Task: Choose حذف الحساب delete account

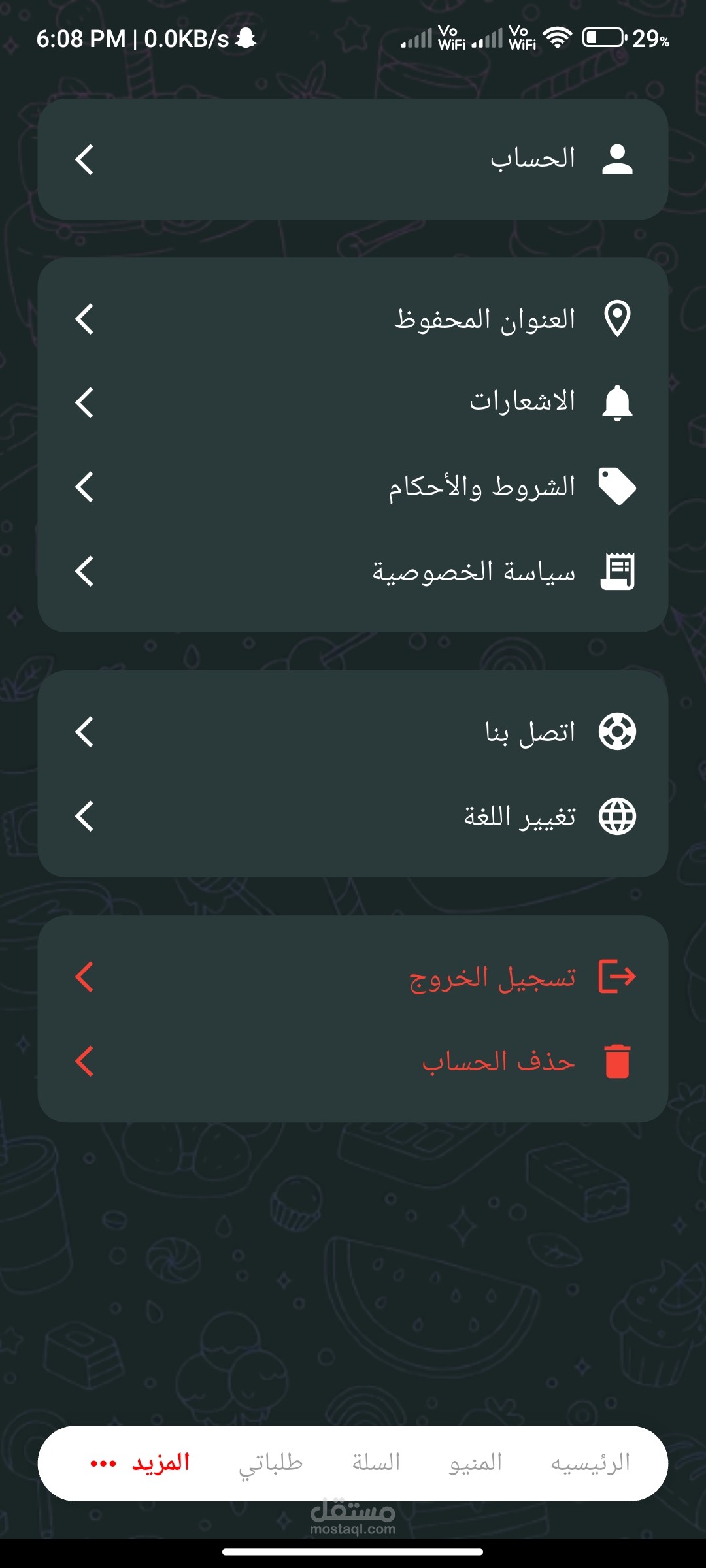Action: (x=353, y=1061)
